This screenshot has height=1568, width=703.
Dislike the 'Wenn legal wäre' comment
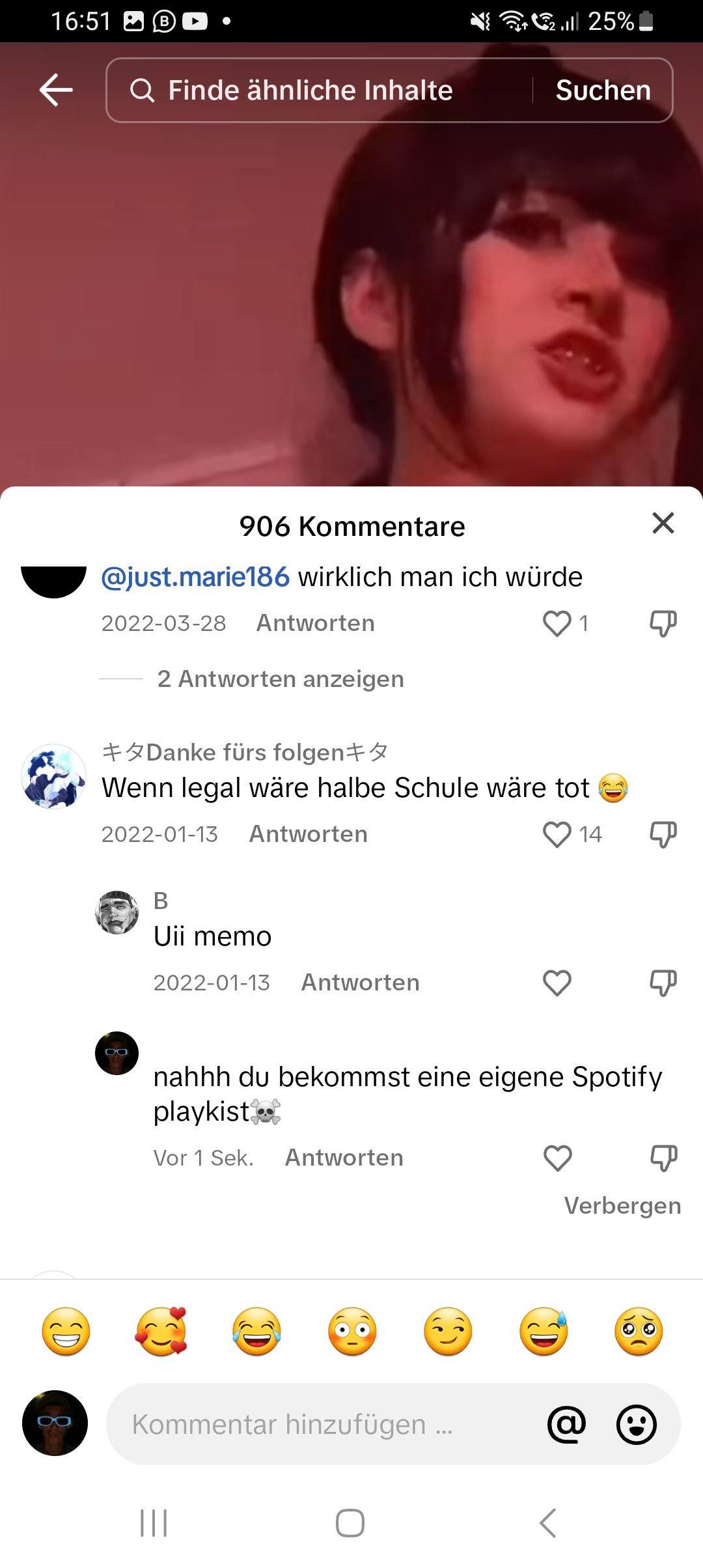pos(663,834)
